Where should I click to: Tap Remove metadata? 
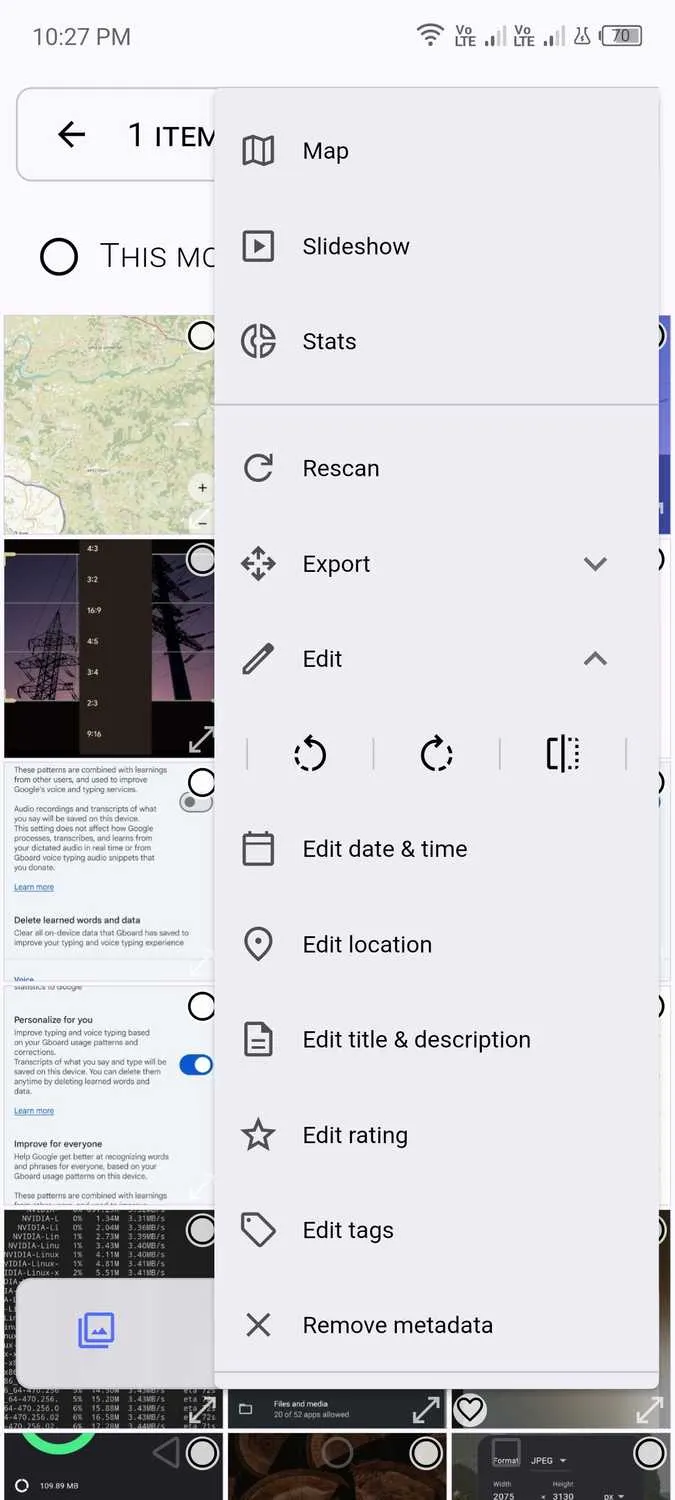click(436, 1325)
